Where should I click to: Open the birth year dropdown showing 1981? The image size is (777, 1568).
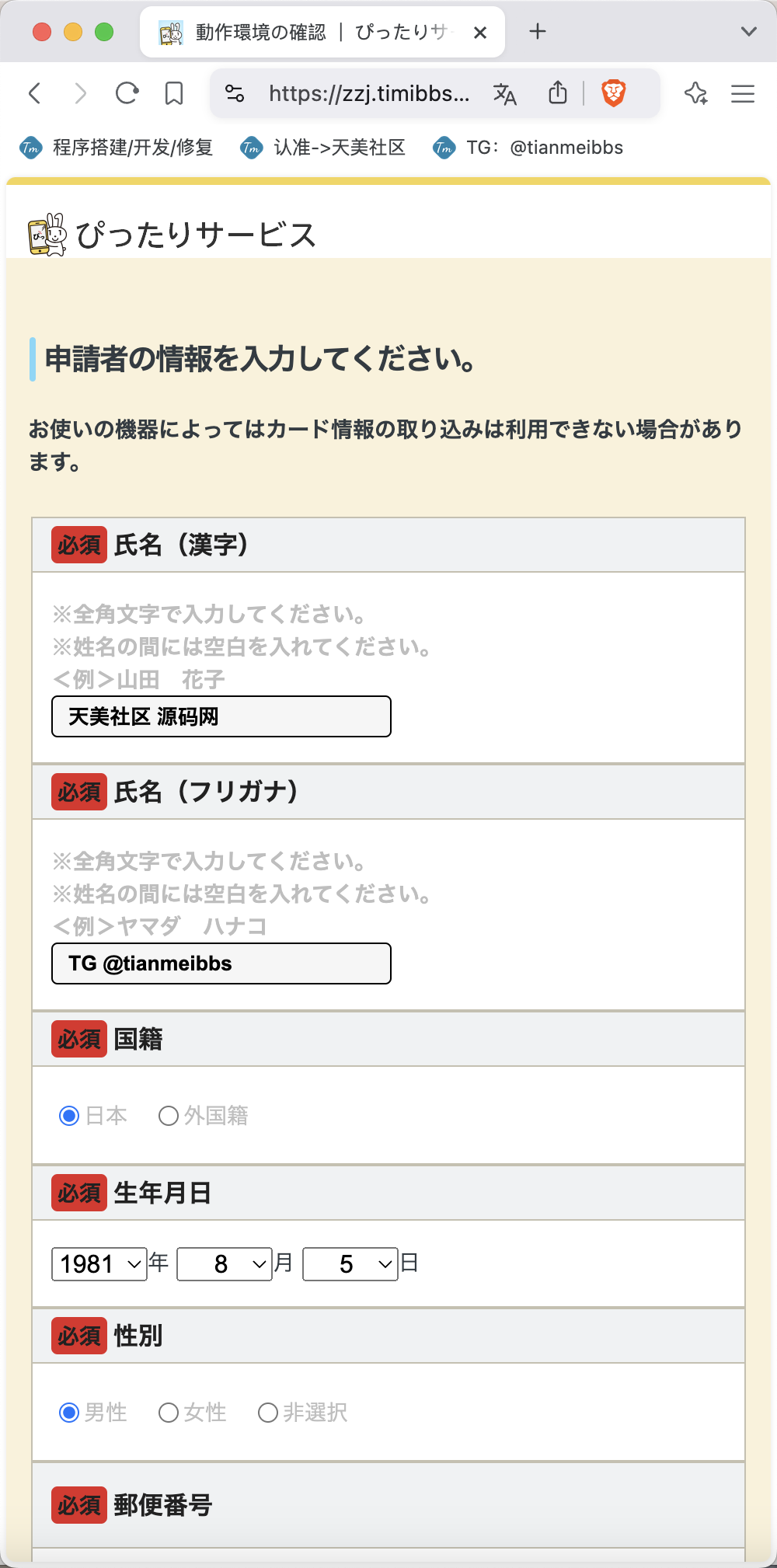(99, 1264)
